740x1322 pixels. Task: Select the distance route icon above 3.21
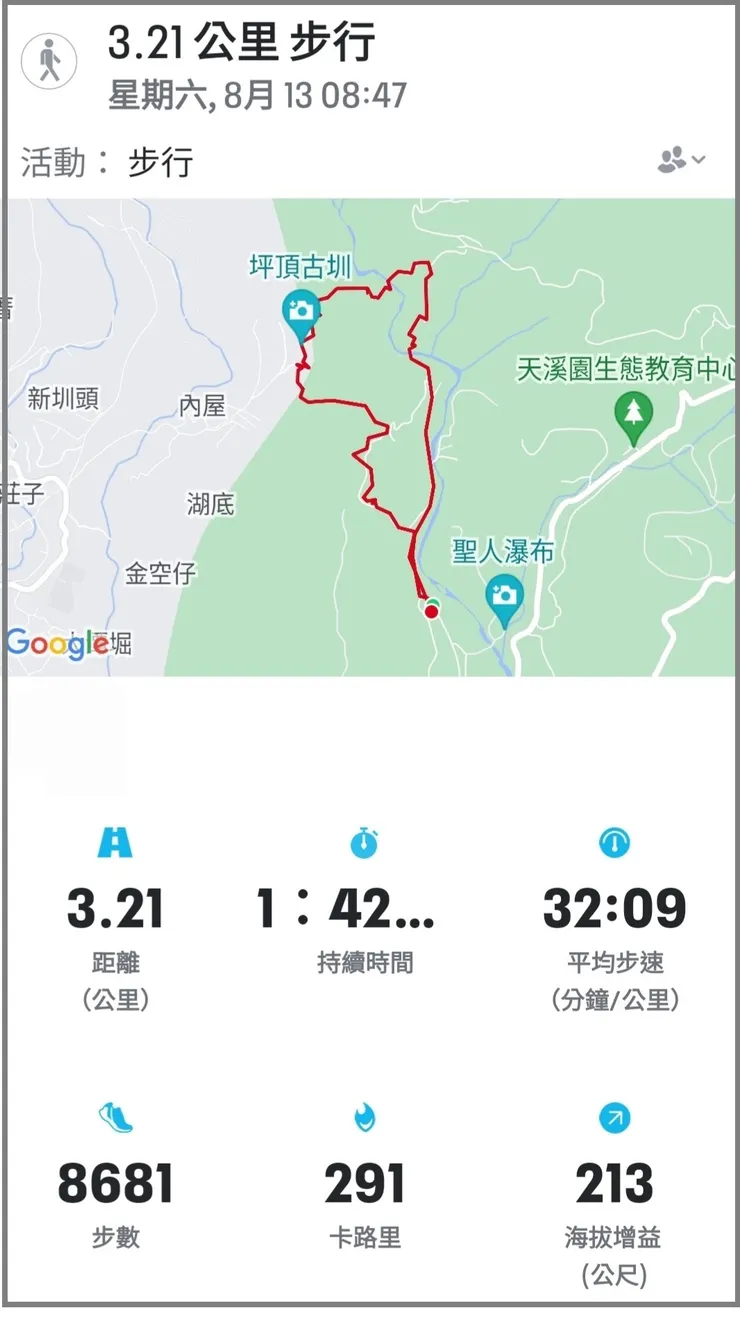pos(117,843)
